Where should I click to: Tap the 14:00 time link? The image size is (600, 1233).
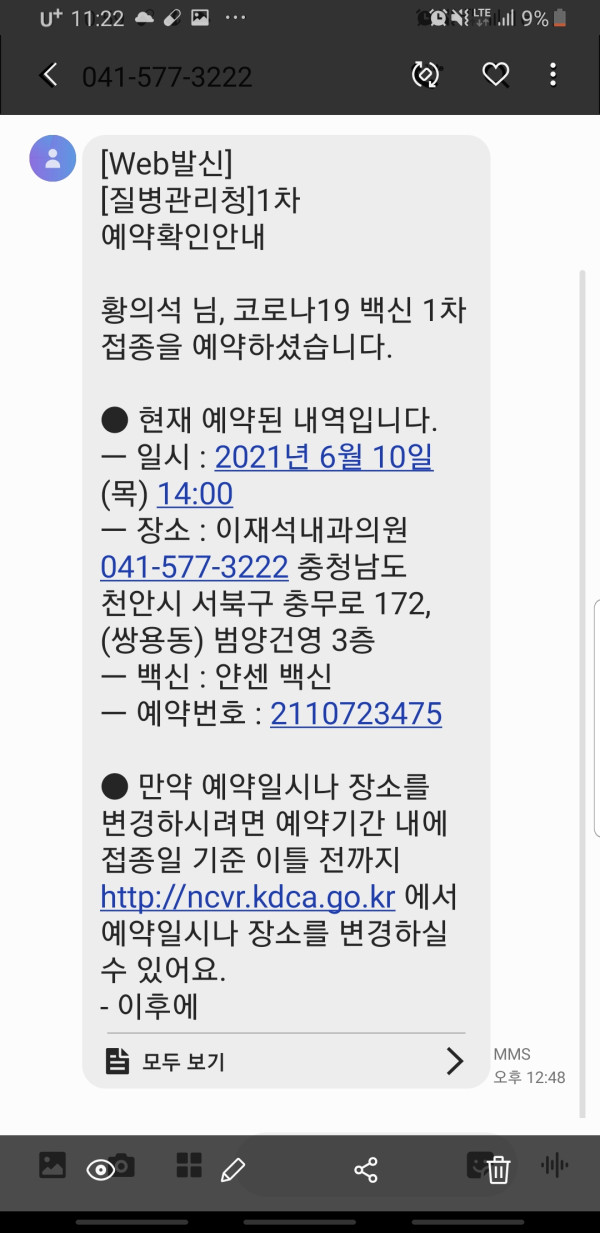pos(196,494)
